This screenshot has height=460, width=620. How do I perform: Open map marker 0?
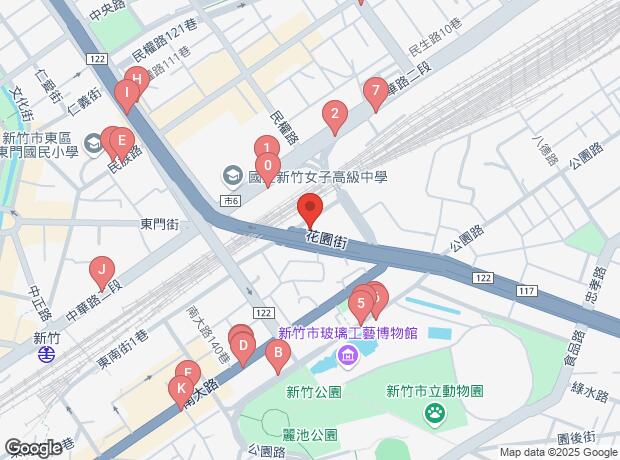267,165
